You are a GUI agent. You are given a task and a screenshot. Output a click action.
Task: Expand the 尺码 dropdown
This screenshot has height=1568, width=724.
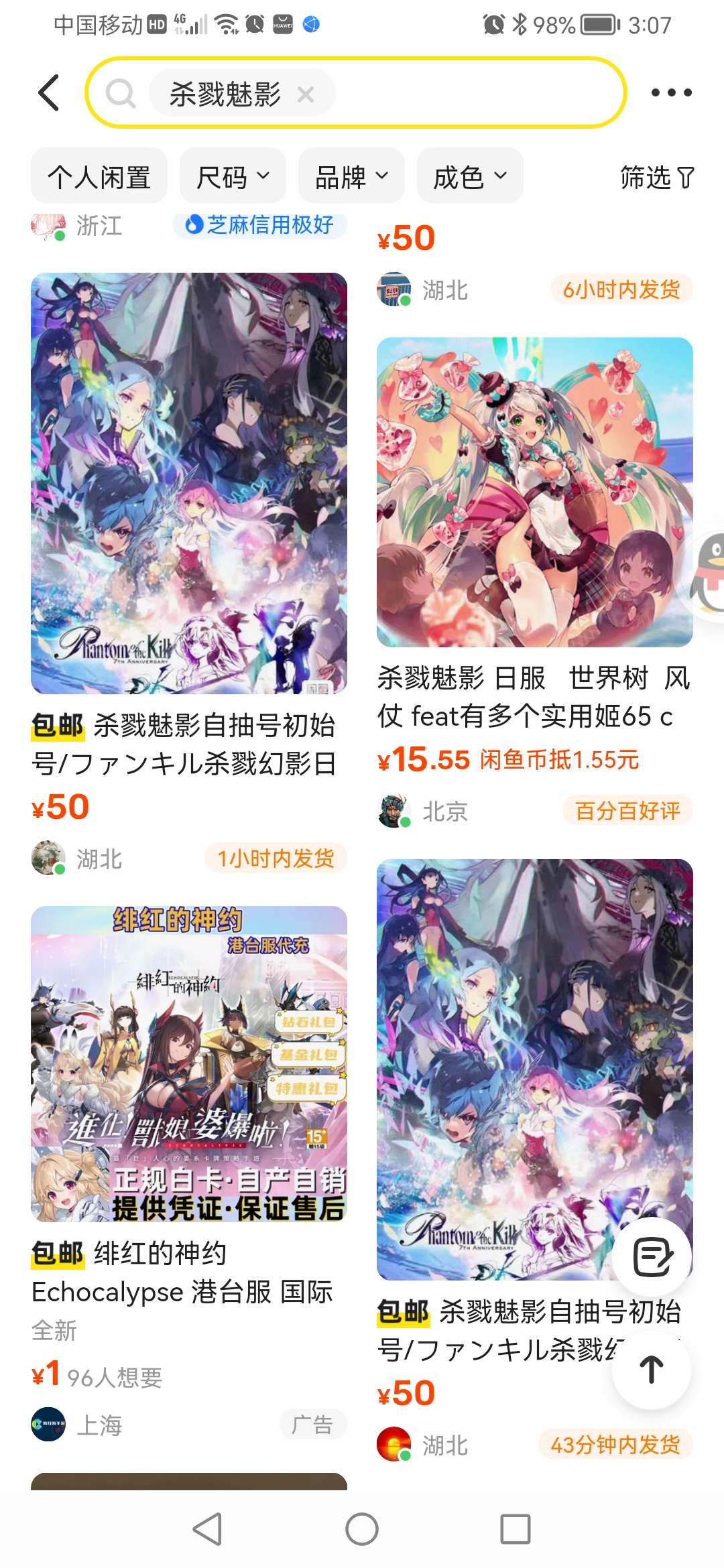point(233,178)
